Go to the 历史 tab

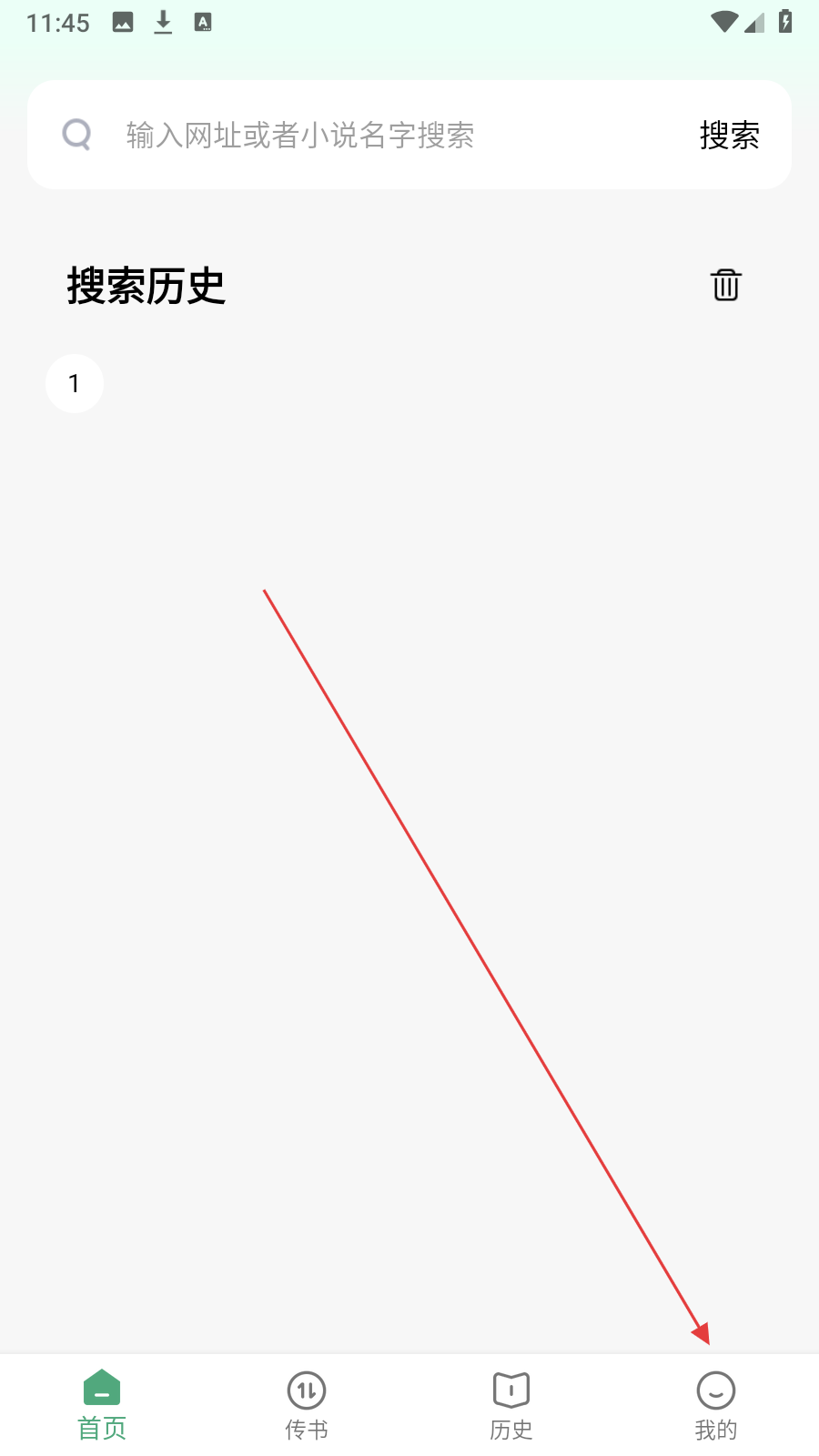[x=511, y=1406]
